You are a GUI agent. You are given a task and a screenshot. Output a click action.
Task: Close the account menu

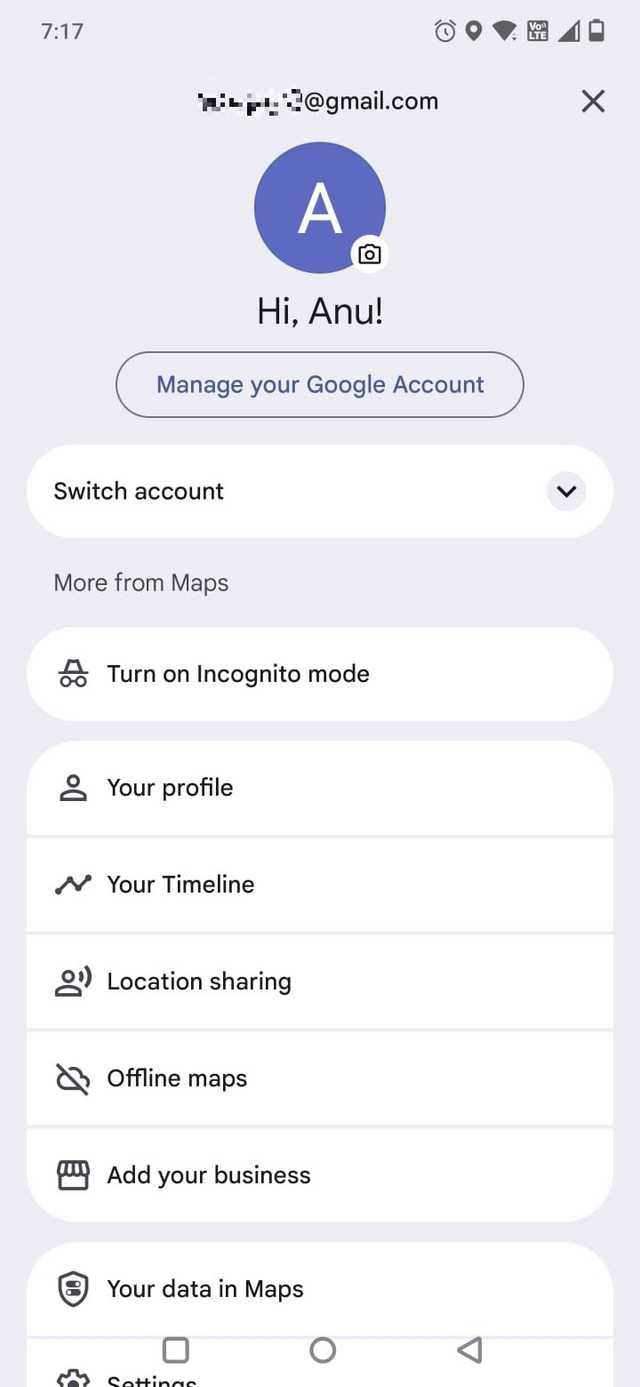(593, 101)
